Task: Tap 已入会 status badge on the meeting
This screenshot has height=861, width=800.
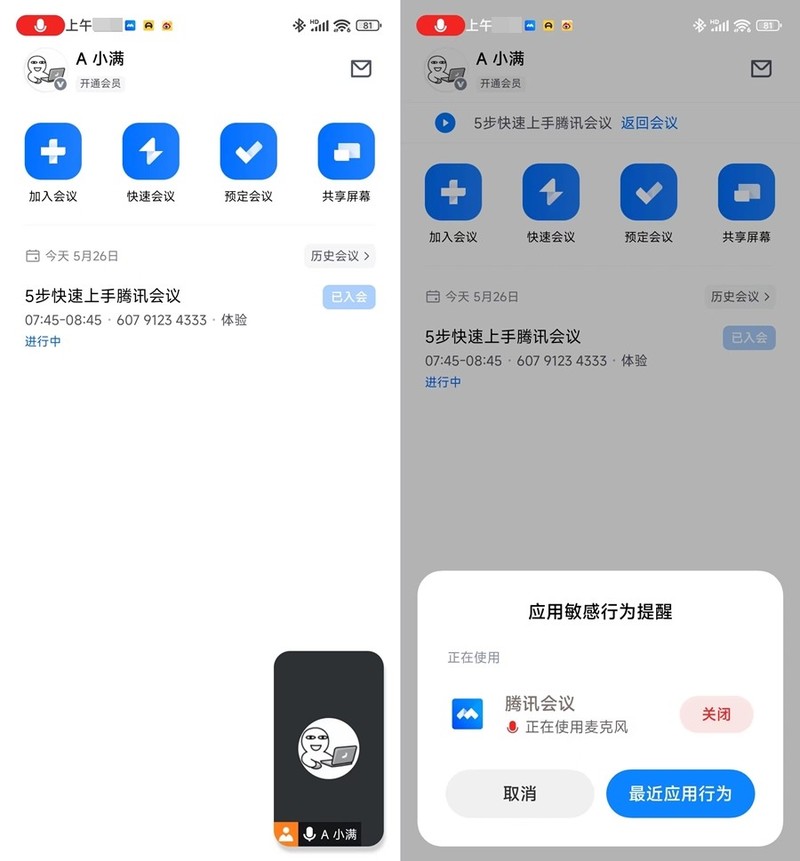Action: [x=347, y=298]
